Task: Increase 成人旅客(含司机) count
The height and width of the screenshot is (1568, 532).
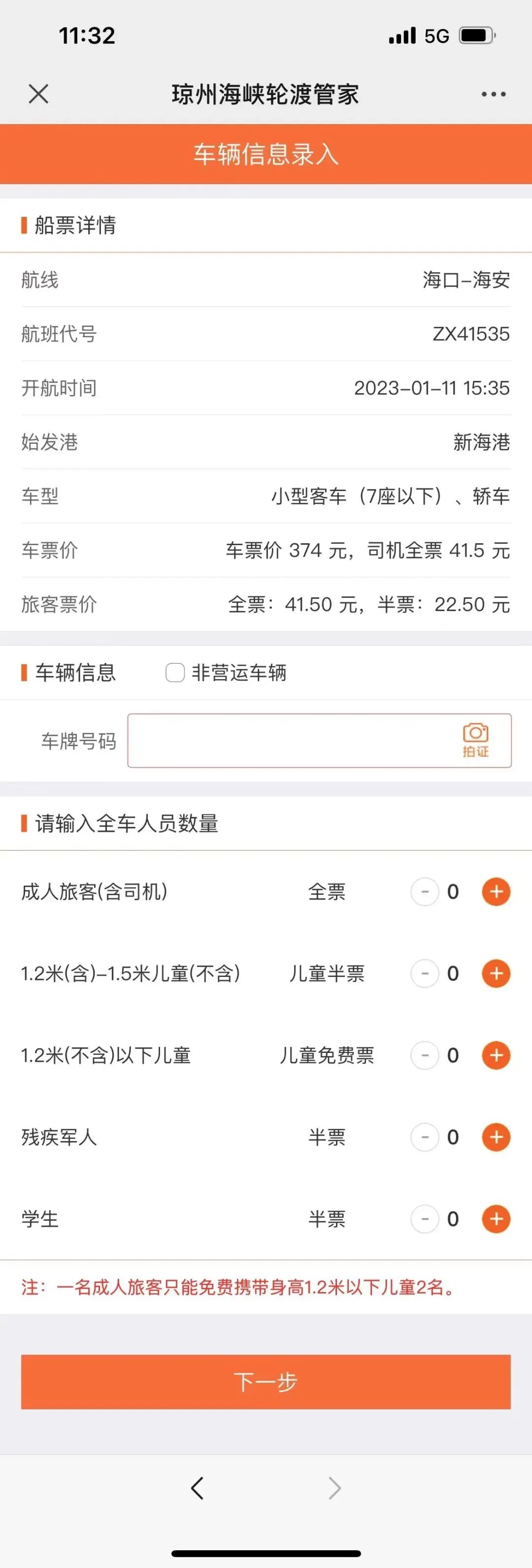Action: (496, 892)
